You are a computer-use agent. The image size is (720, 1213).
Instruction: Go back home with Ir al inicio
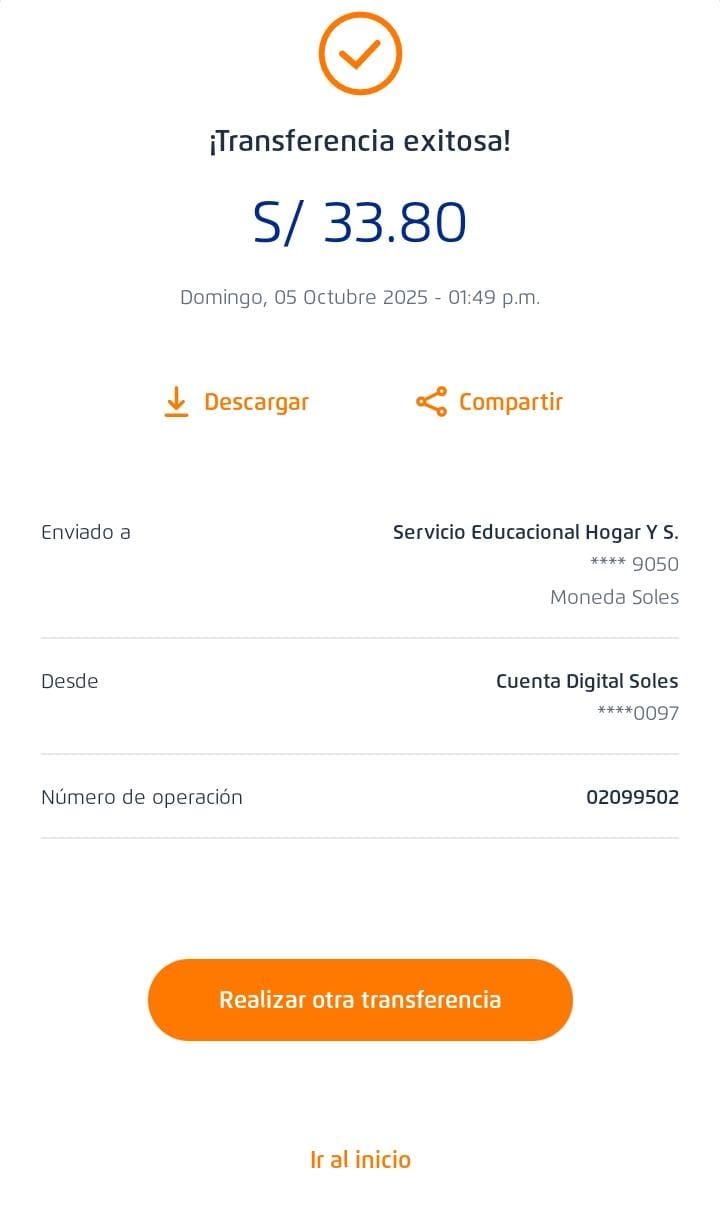pos(360,1160)
